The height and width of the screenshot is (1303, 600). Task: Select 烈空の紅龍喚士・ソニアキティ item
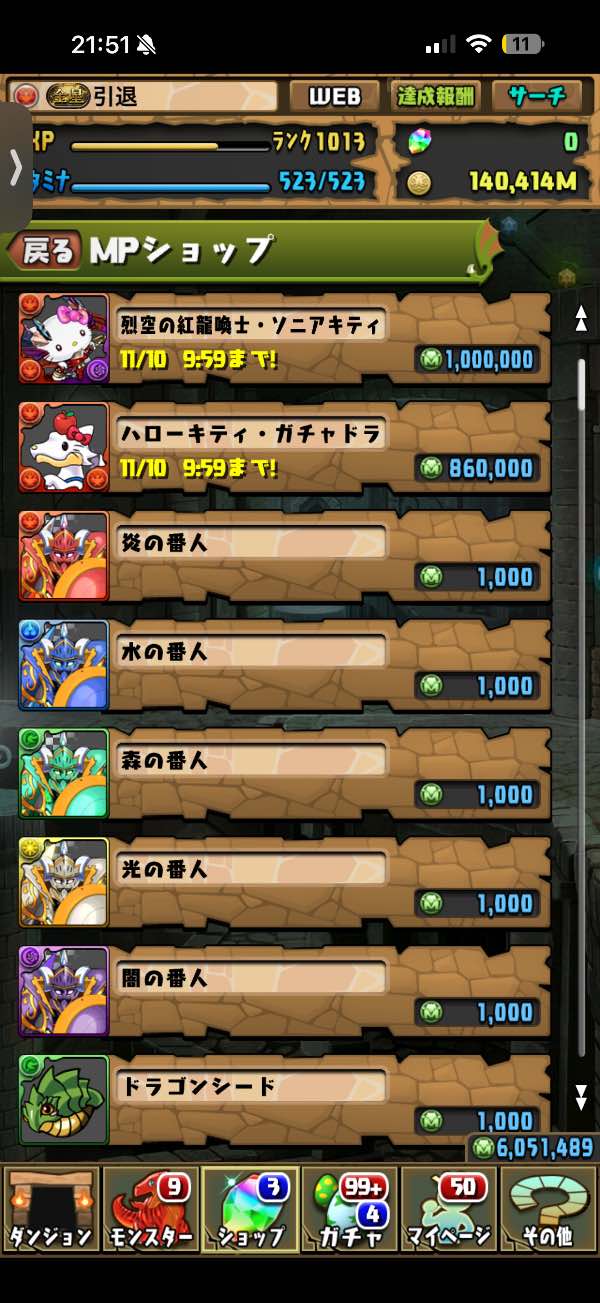285,339
